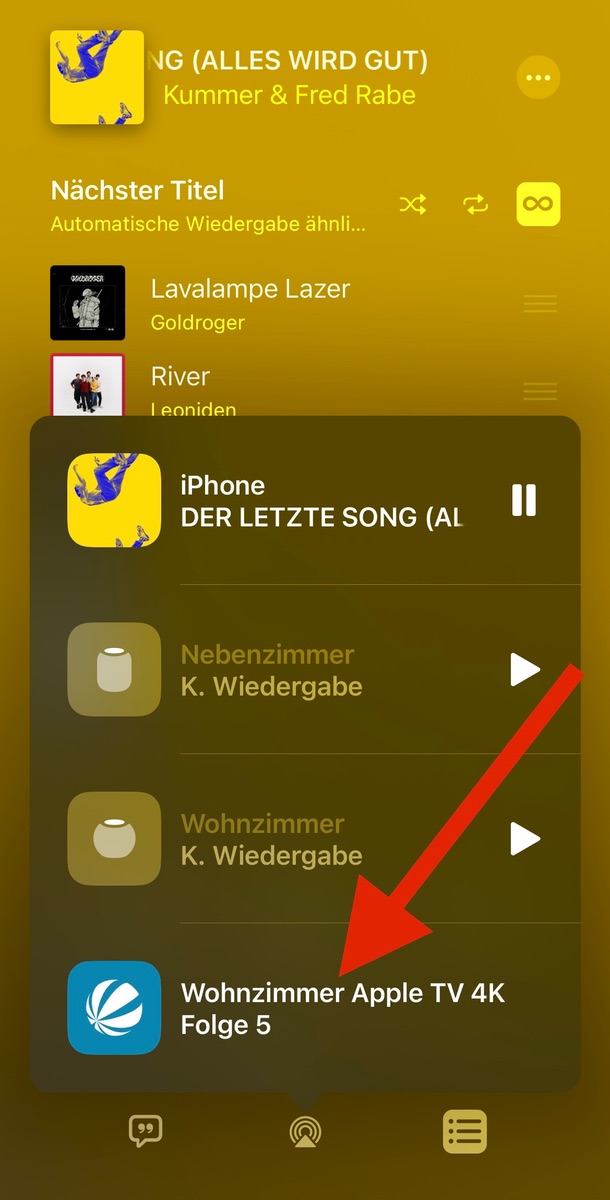Open the three-dot overflow menu
610x1200 pixels.
click(x=538, y=77)
